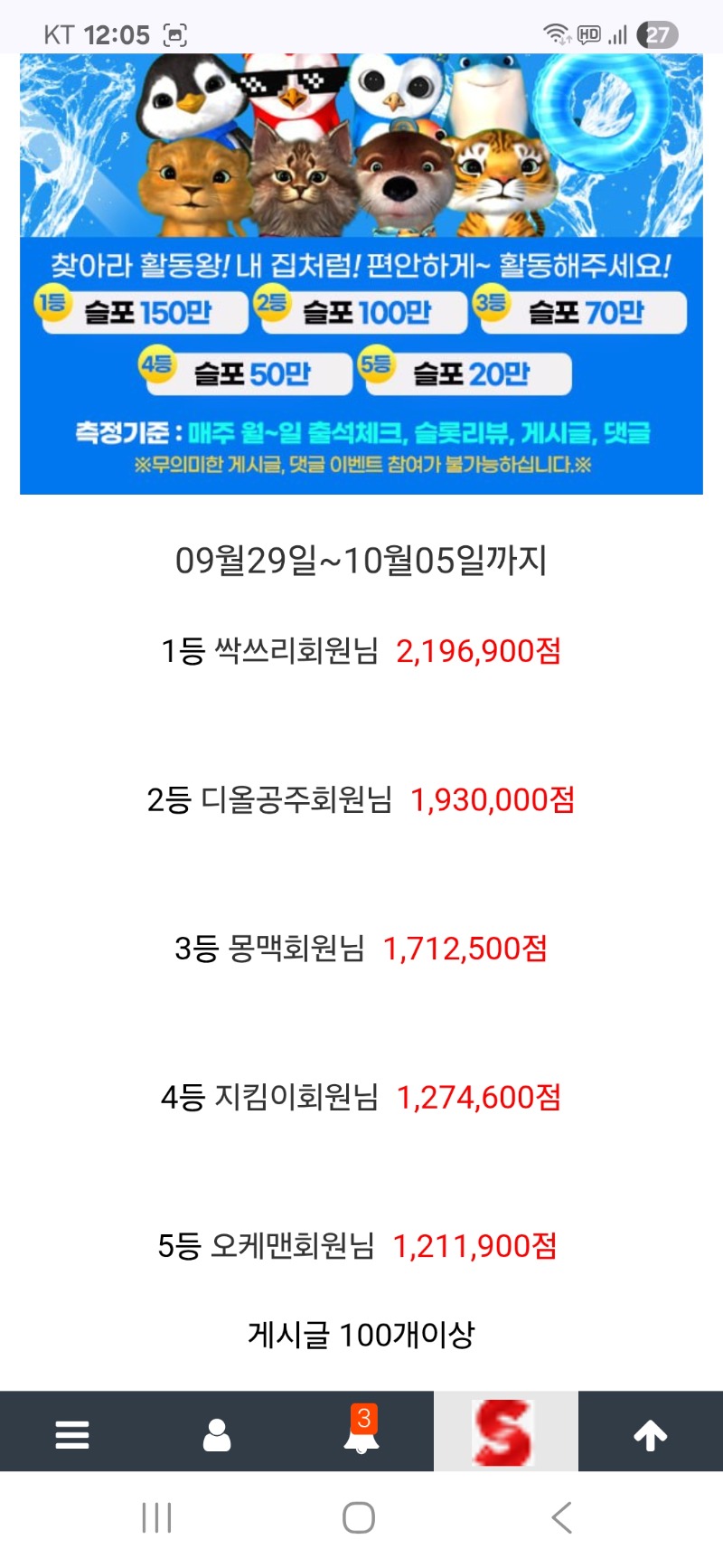Open the notifications bell

click(x=361, y=1432)
